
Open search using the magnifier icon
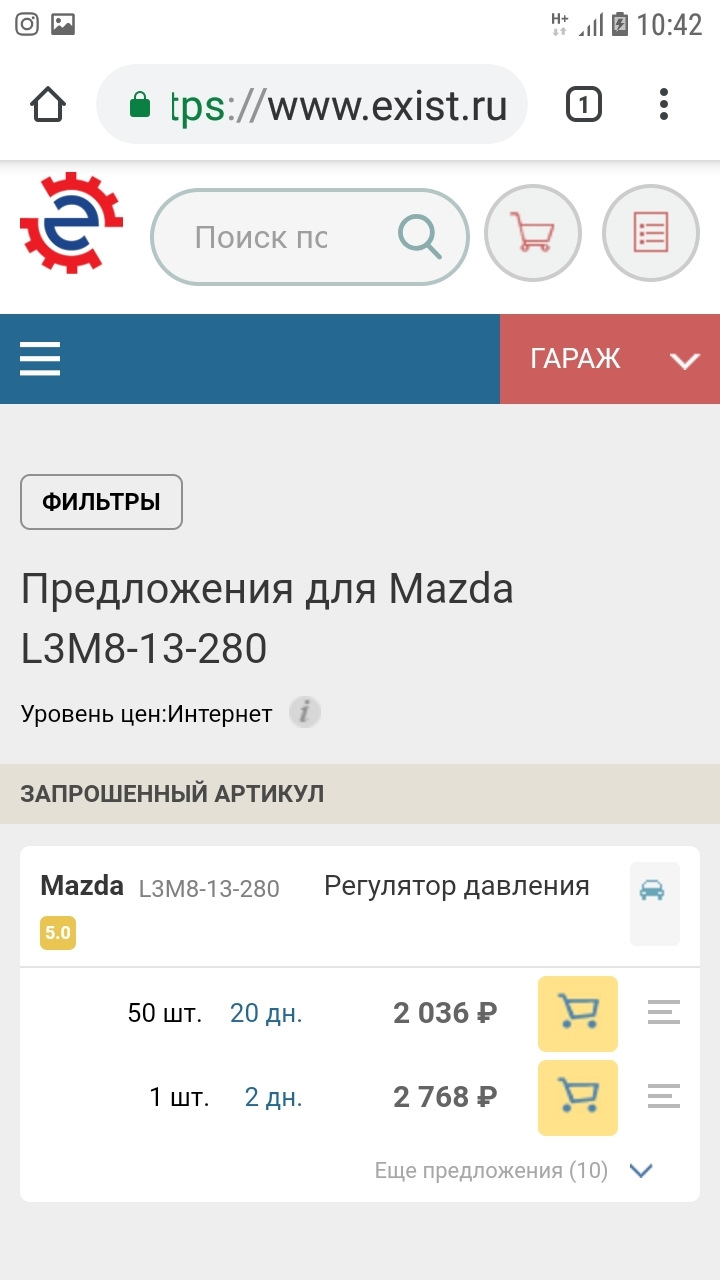coord(419,236)
